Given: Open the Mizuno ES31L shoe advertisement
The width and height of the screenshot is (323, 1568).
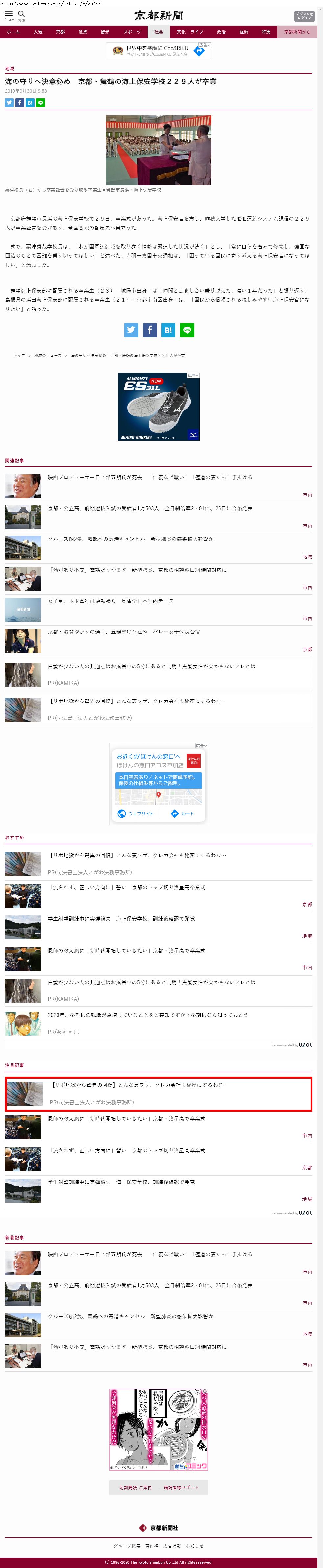Looking at the screenshot, I should [x=158, y=406].
